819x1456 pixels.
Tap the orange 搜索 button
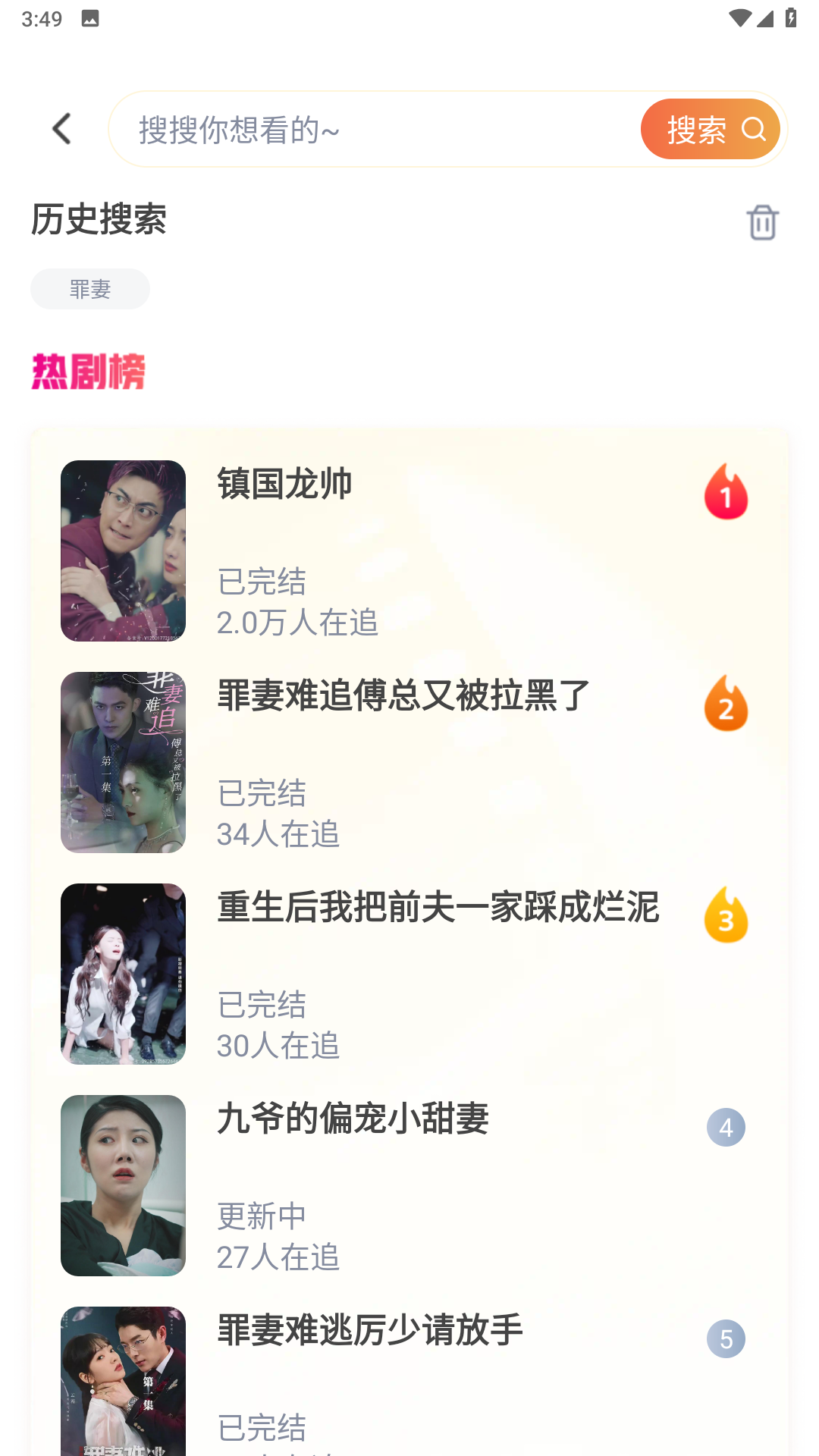pos(710,130)
